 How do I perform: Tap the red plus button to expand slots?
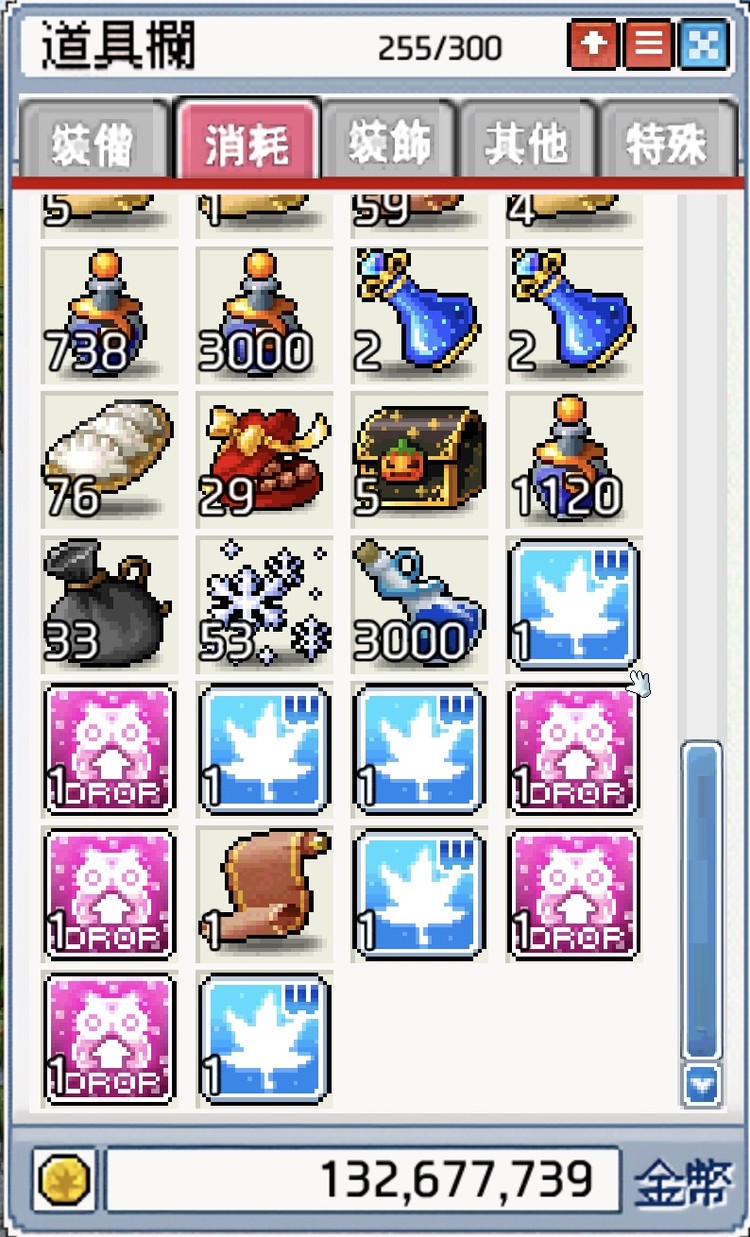click(x=593, y=47)
